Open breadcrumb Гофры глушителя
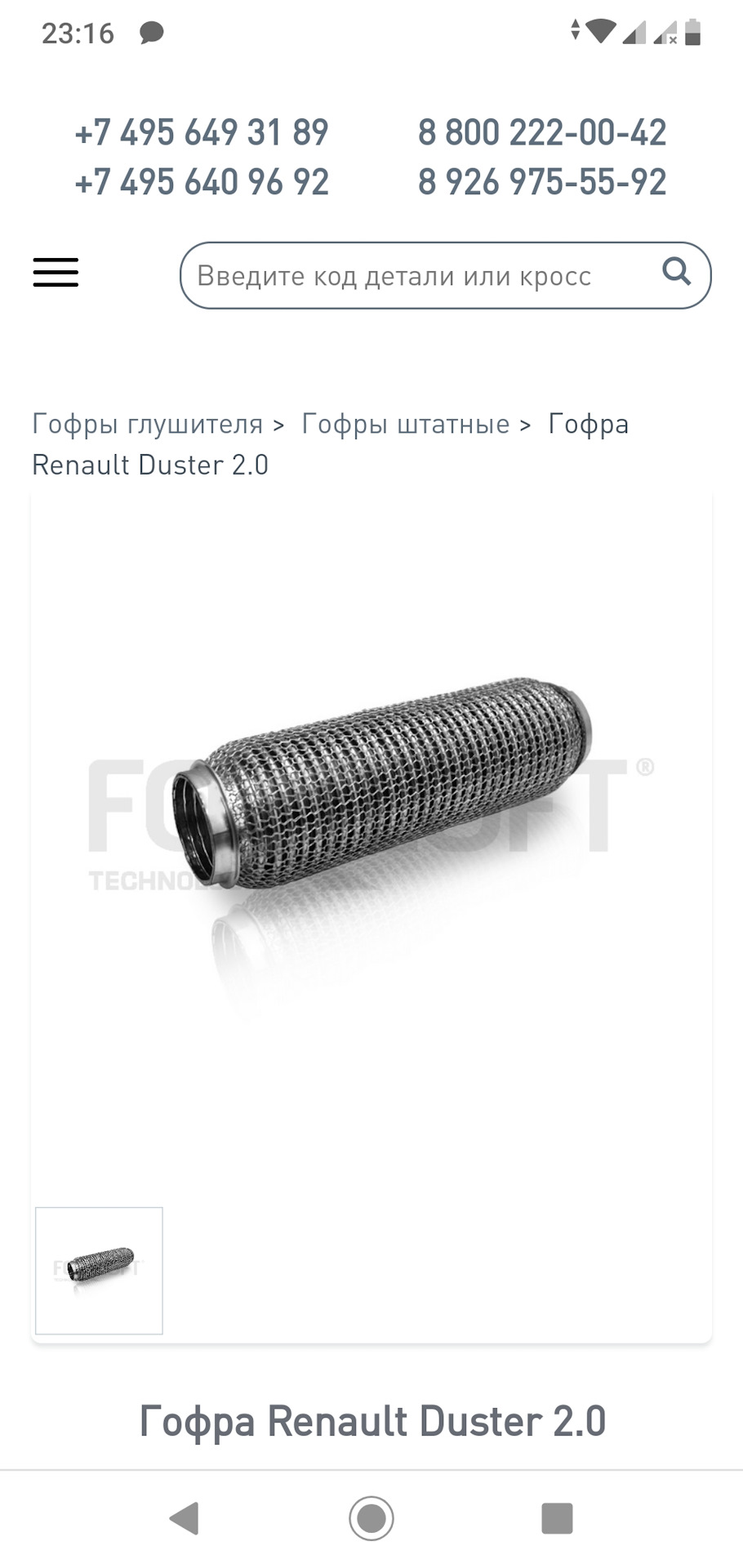This screenshot has width=743, height=1568. click(x=148, y=425)
